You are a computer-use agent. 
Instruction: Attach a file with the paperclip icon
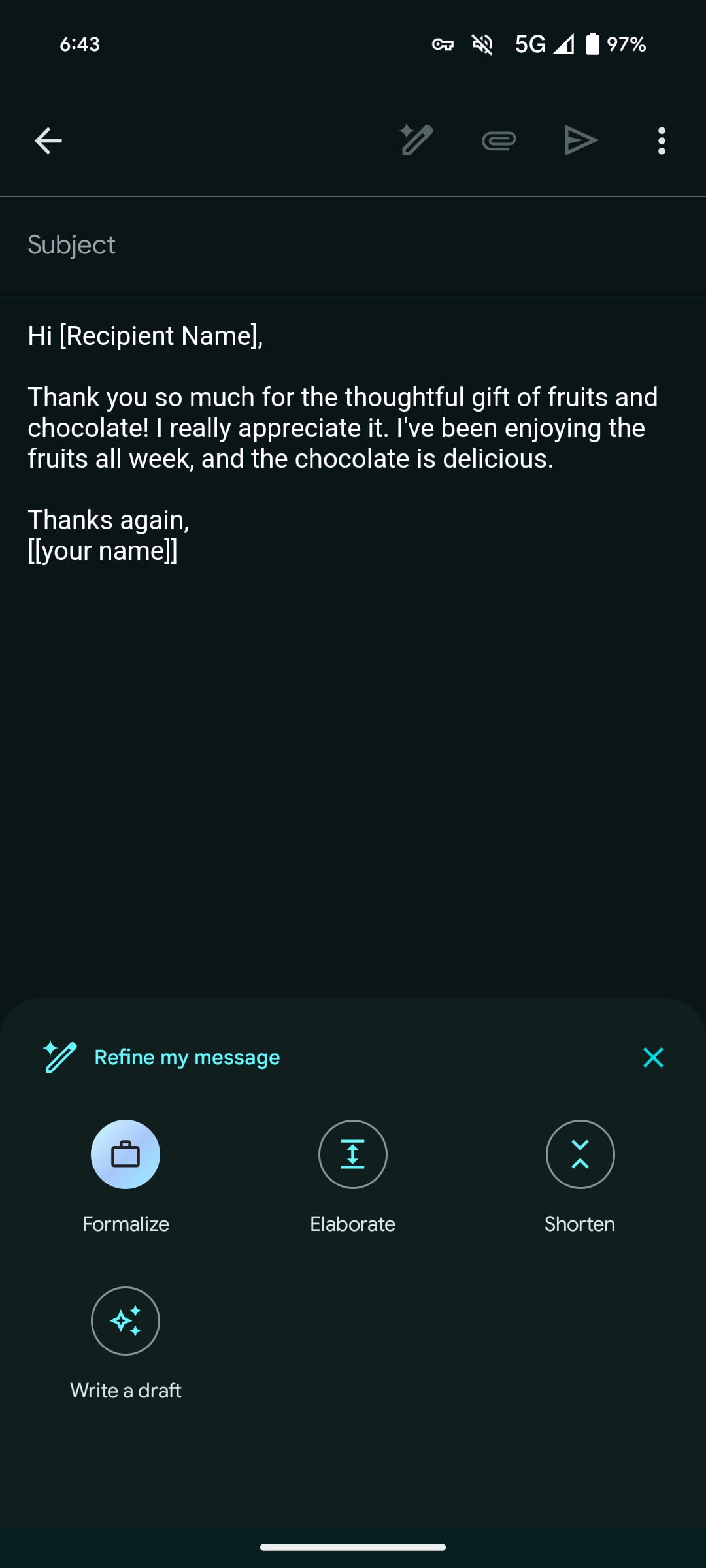(499, 140)
